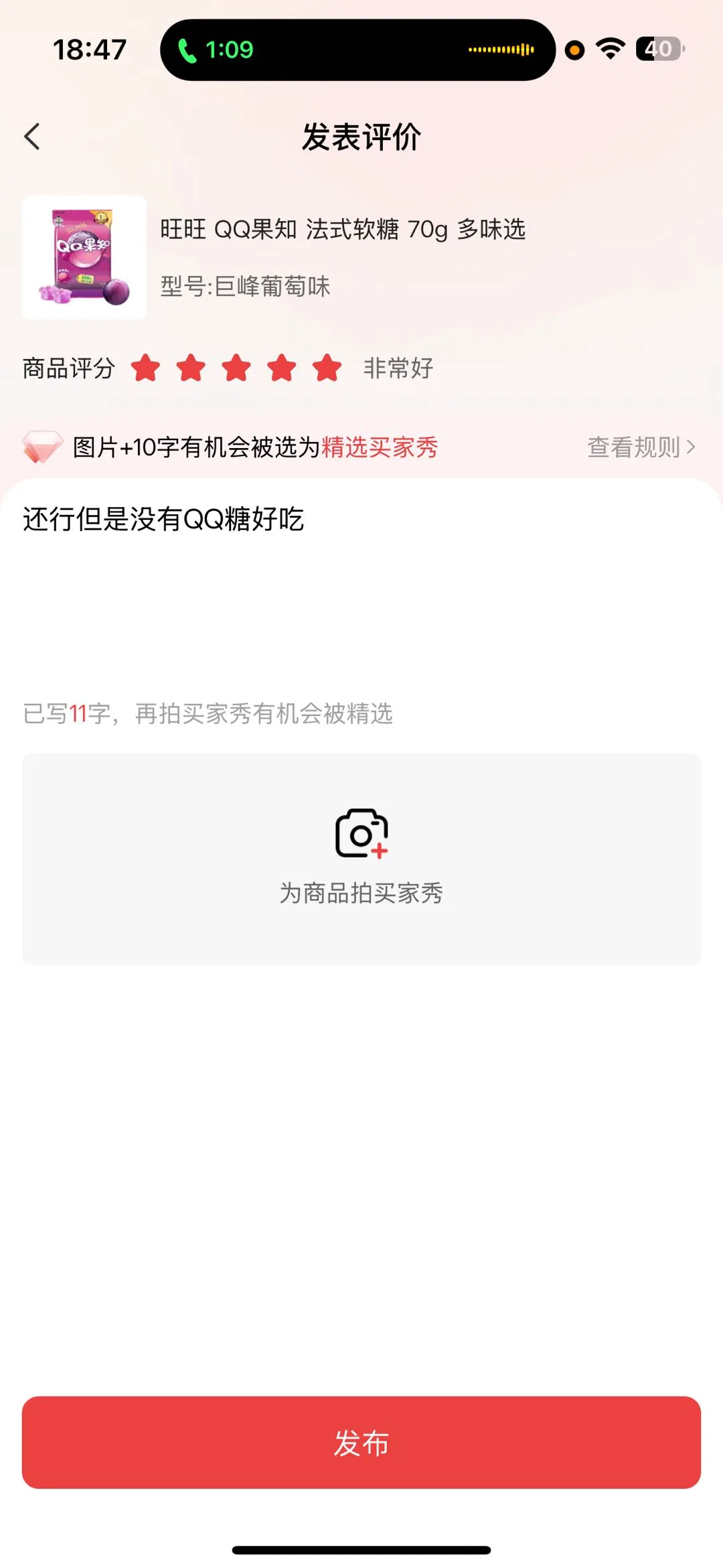The height and width of the screenshot is (1568, 723).
Task: Open the 旺旺 QQ果知 product thumbnail
Action: (x=84, y=257)
